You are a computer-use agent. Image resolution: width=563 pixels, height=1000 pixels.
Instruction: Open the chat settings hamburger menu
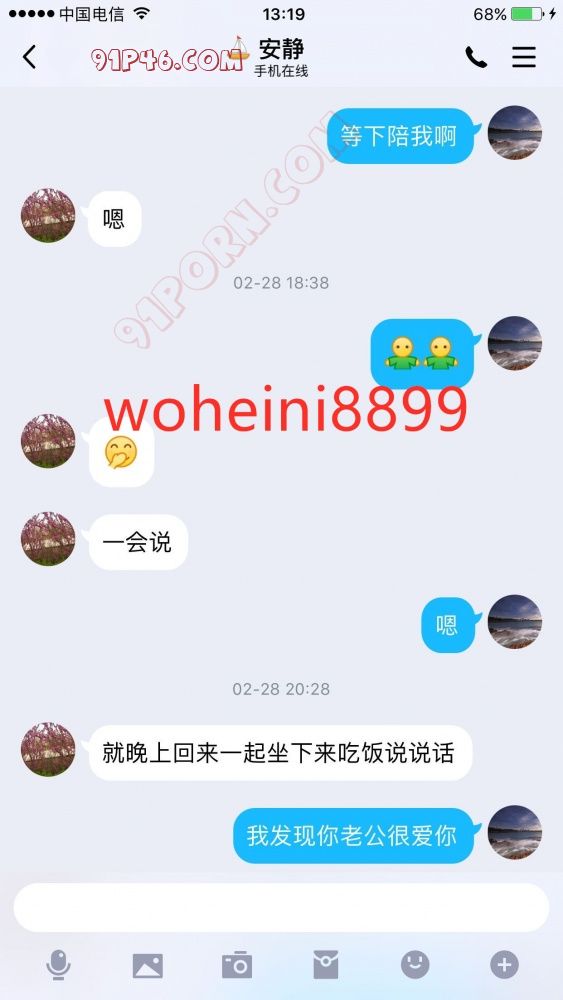(x=523, y=57)
